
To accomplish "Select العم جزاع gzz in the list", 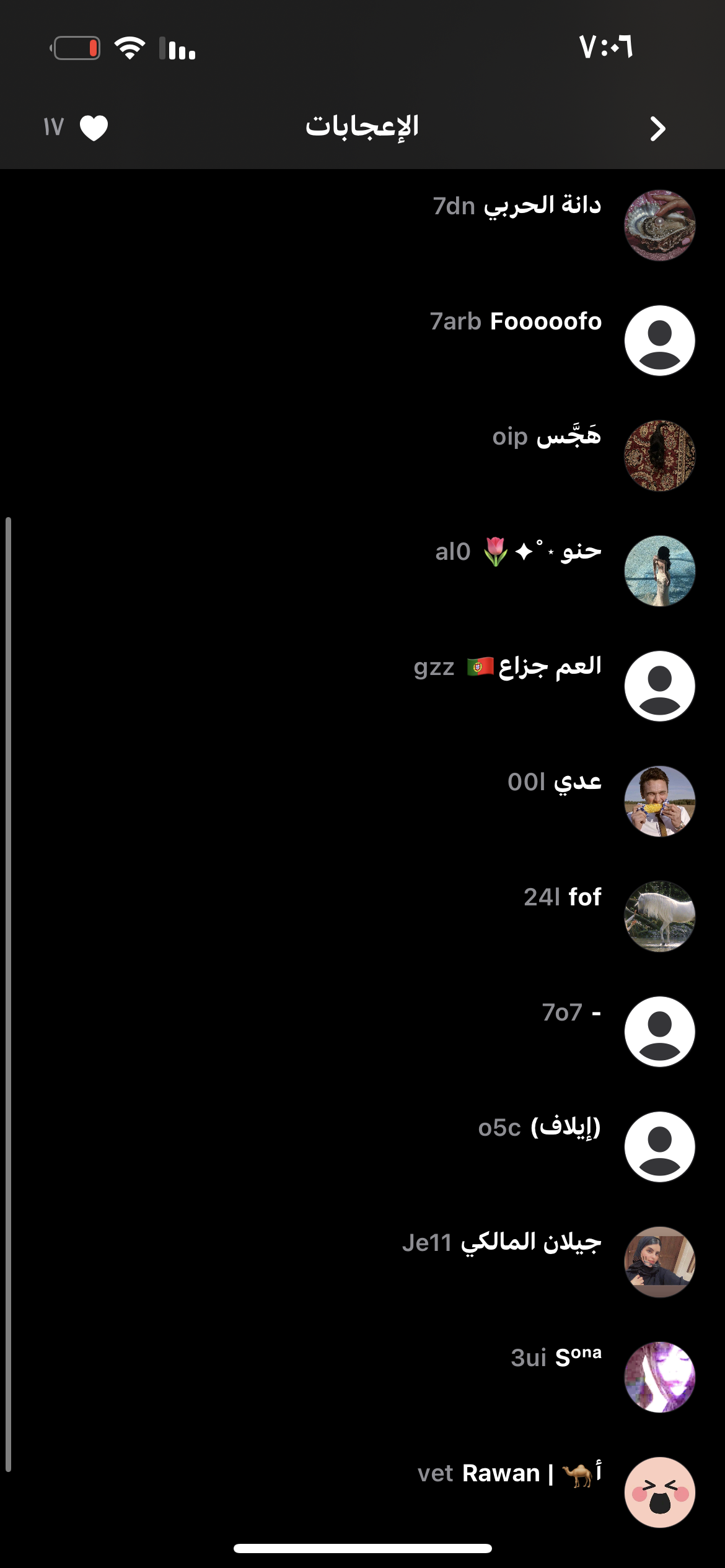I will [362, 686].
